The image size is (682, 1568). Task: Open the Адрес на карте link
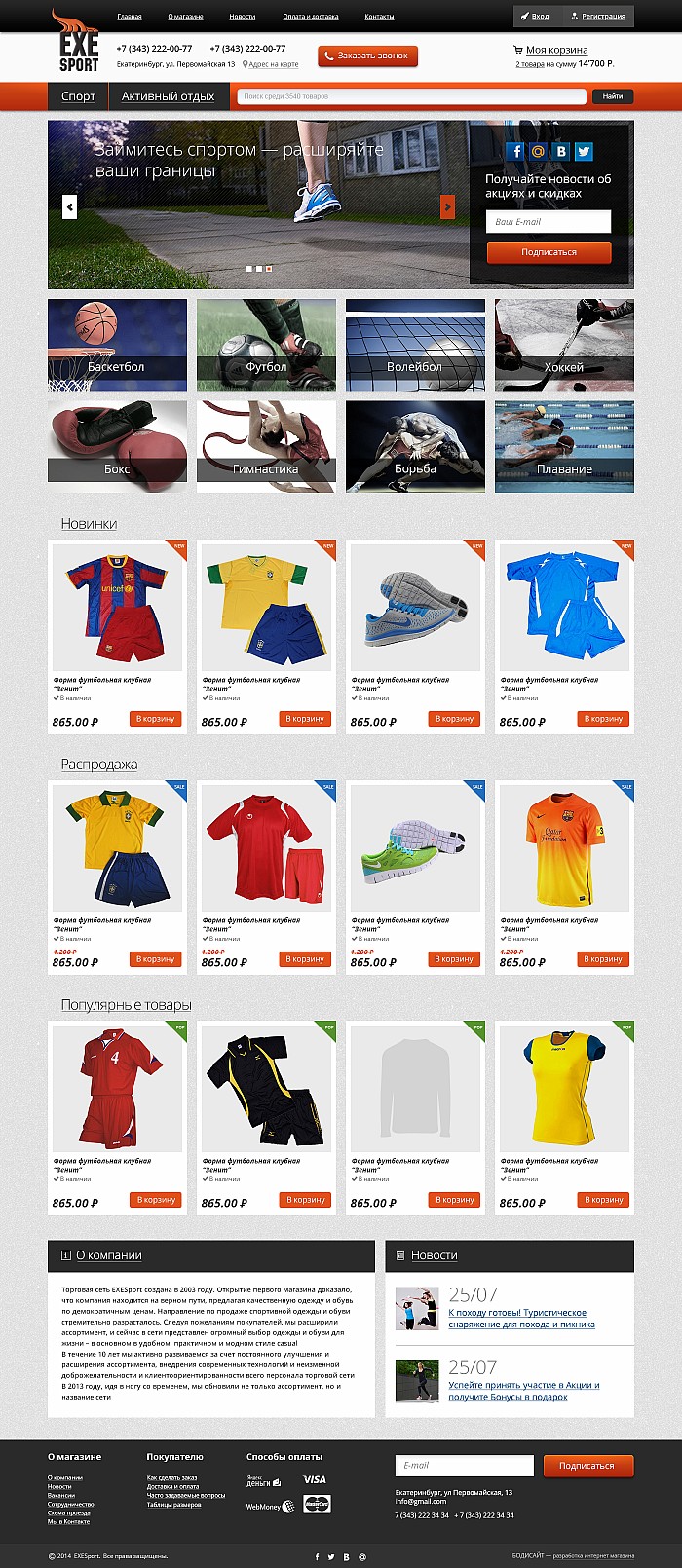(273, 64)
